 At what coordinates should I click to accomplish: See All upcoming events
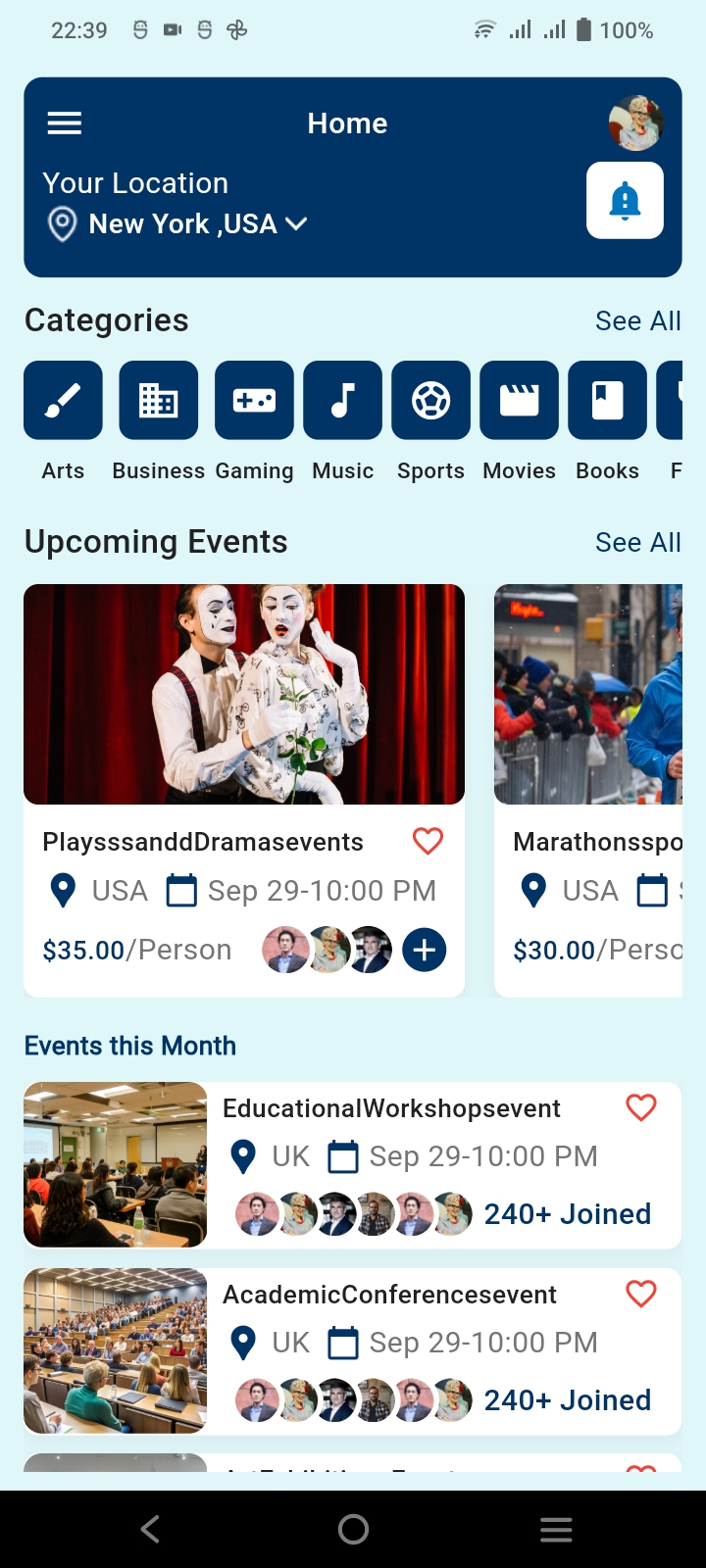pyautogui.click(x=638, y=542)
